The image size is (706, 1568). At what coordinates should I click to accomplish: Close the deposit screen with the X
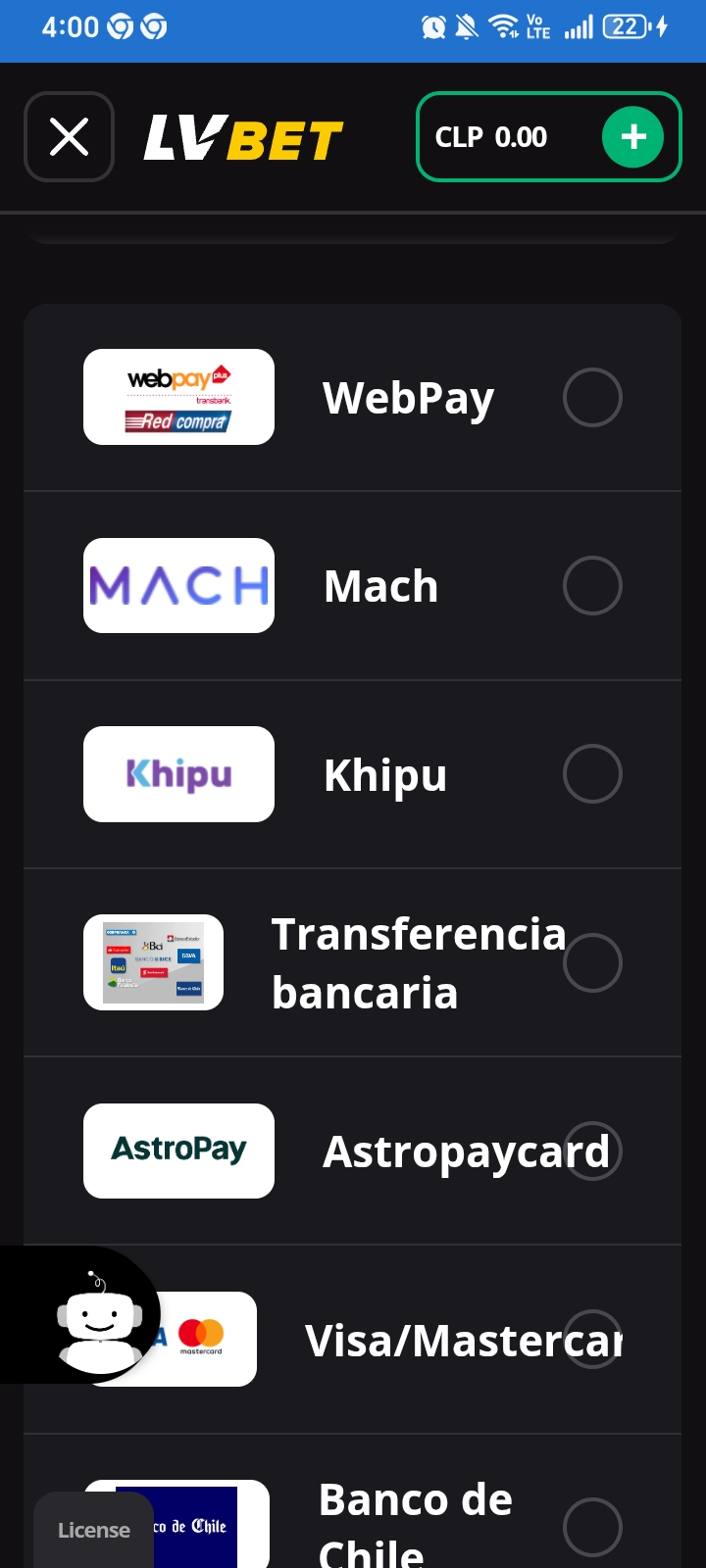point(69,137)
